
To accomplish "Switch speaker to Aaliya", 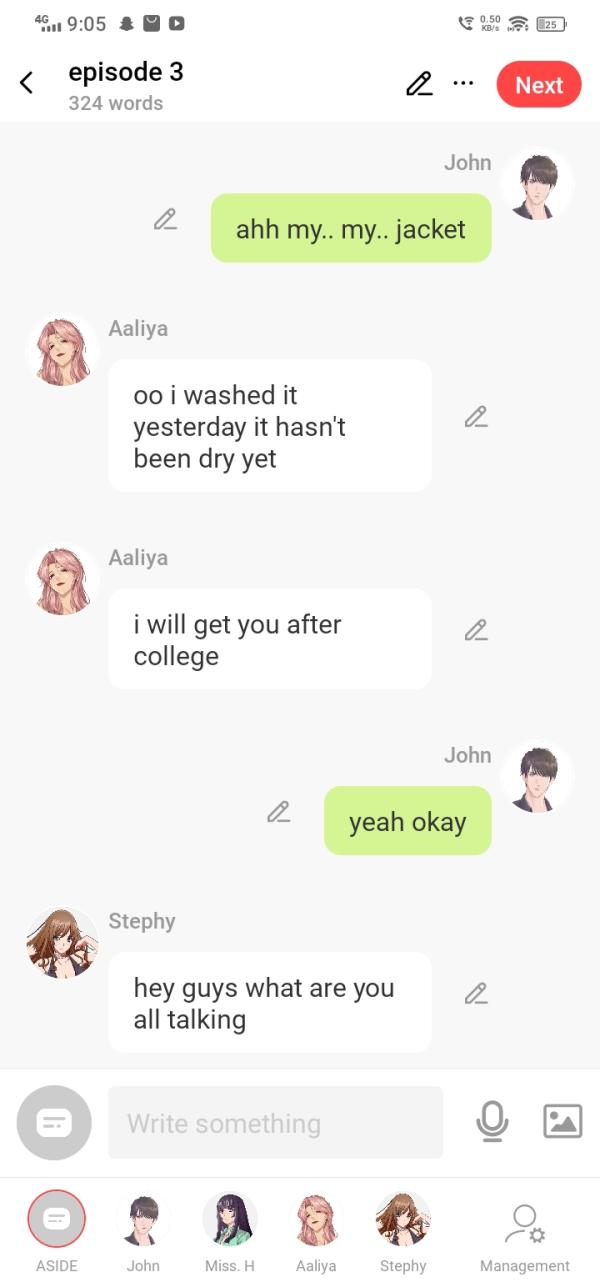I will click(x=316, y=1220).
